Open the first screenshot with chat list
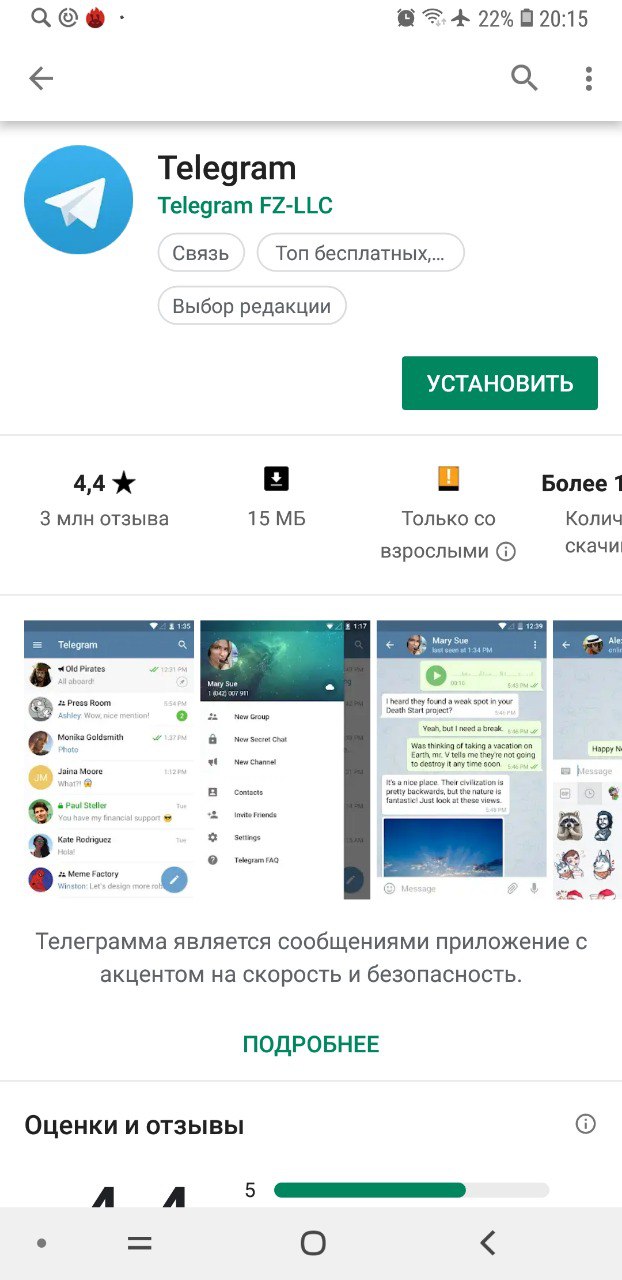 (x=109, y=759)
